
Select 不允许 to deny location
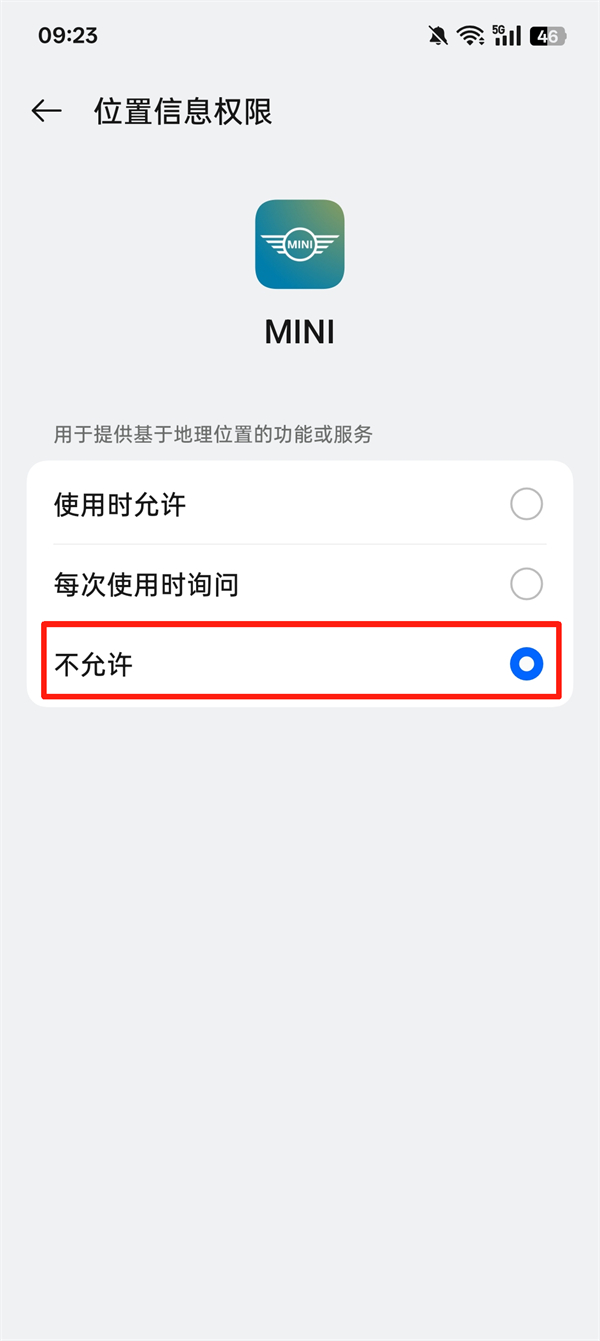click(526, 664)
